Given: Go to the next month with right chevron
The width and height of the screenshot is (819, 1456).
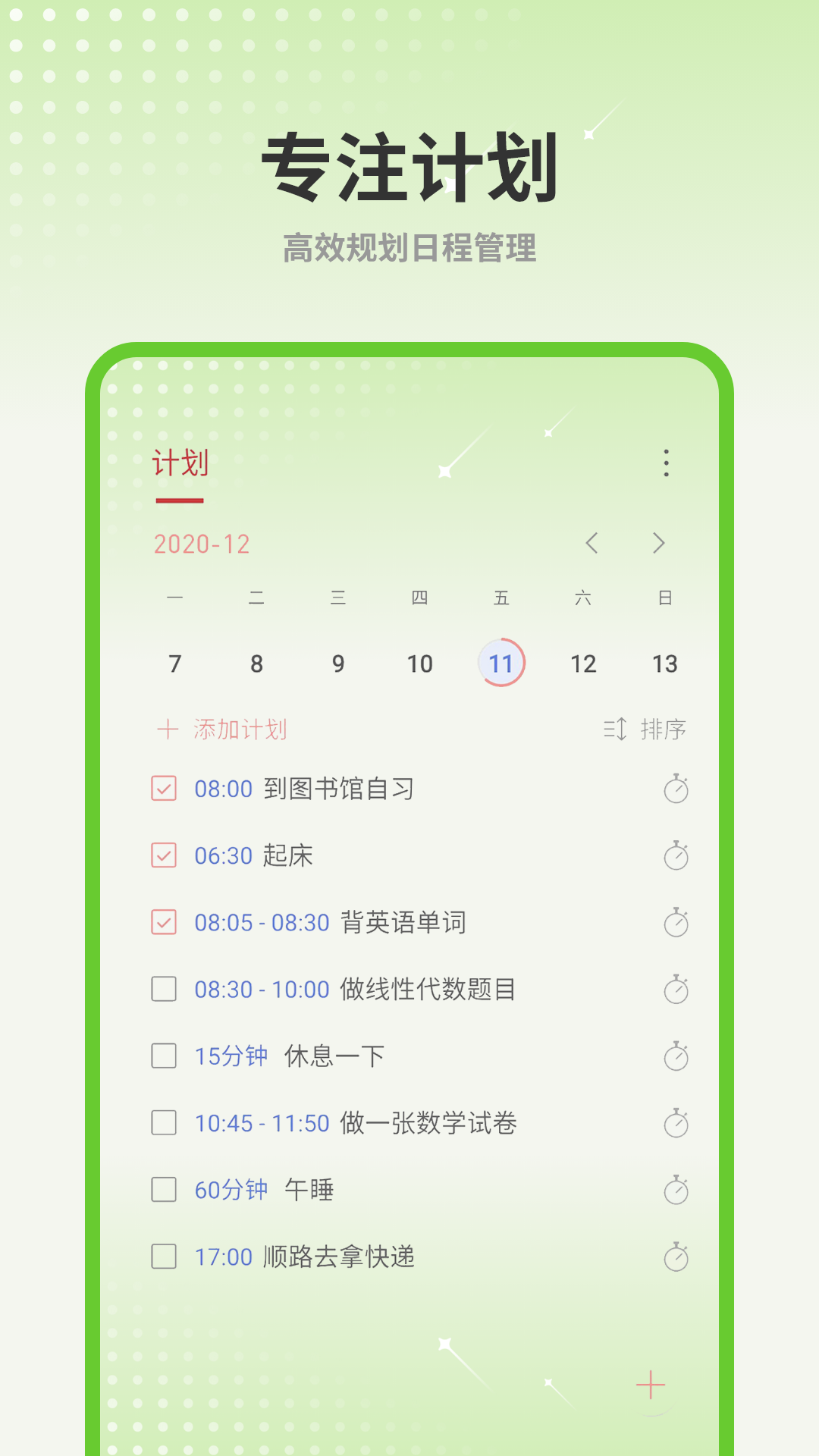Looking at the screenshot, I should [x=658, y=543].
